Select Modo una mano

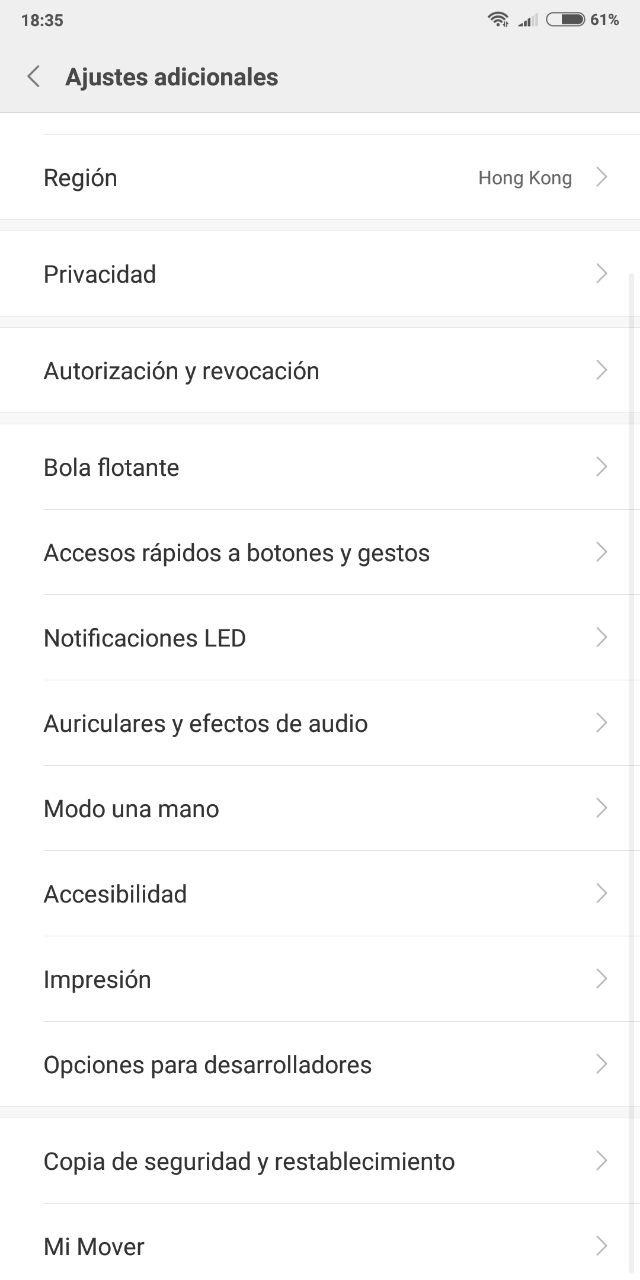point(320,808)
